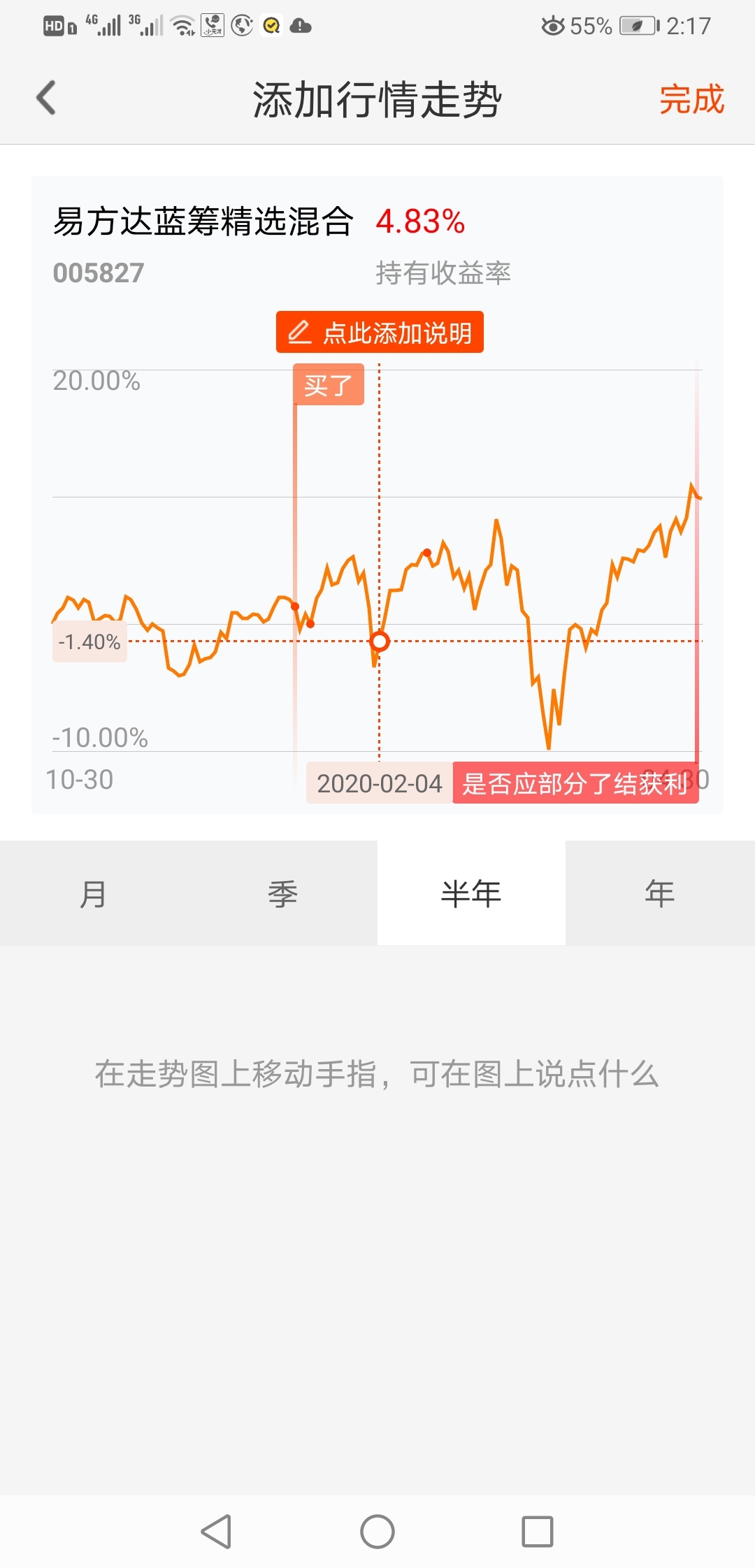Image resolution: width=755 pixels, height=1568 pixels.
Task: Tap 完成 to finish
Action: tap(691, 99)
